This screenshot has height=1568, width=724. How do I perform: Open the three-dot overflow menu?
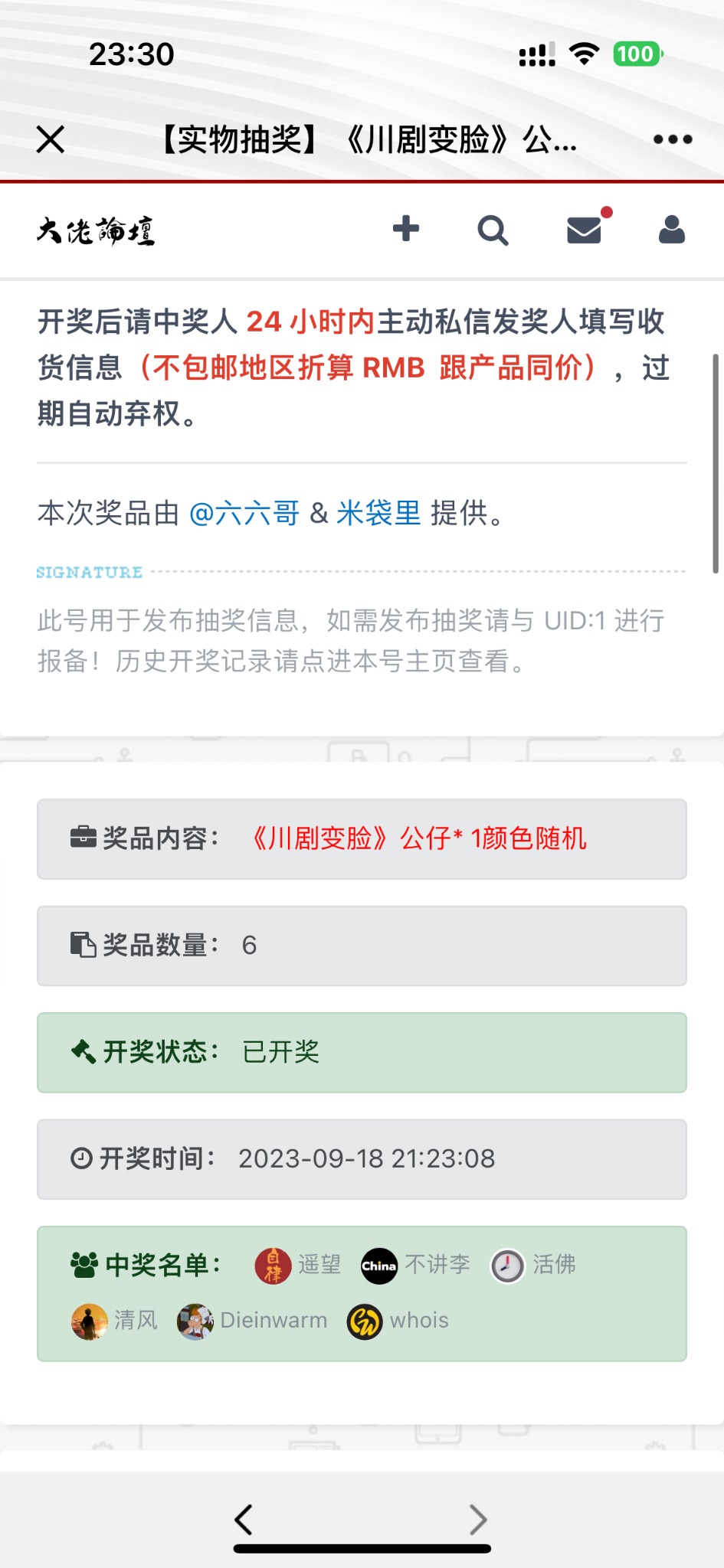click(x=672, y=139)
